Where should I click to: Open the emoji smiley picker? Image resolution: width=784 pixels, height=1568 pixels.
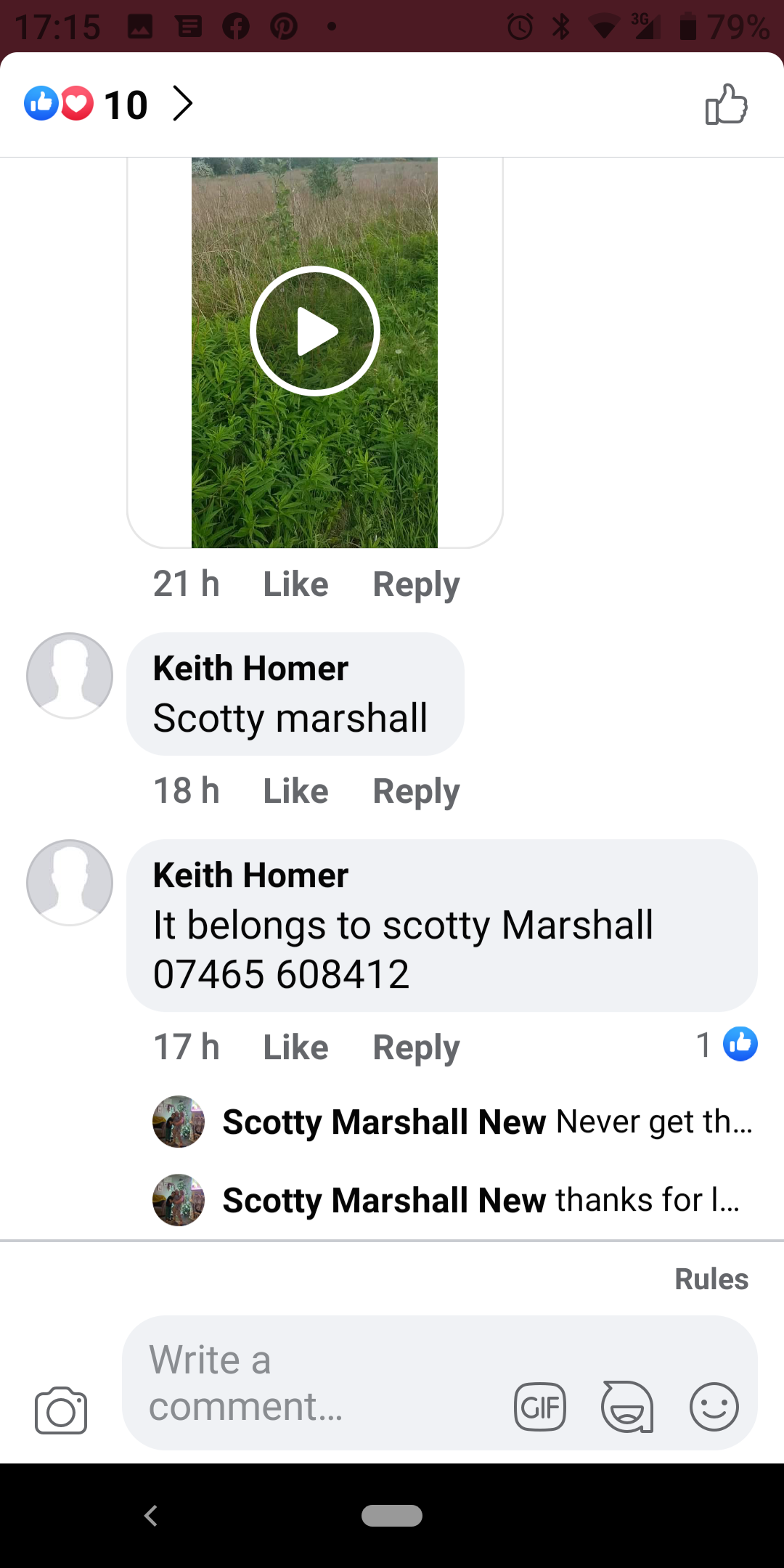click(x=714, y=1406)
